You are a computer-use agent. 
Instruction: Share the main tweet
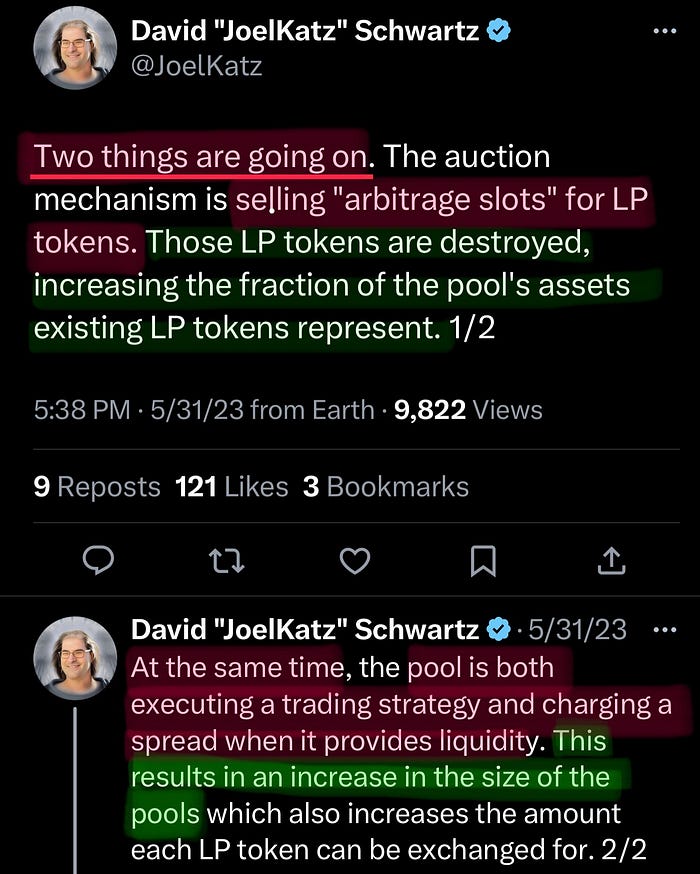coord(610,563)
